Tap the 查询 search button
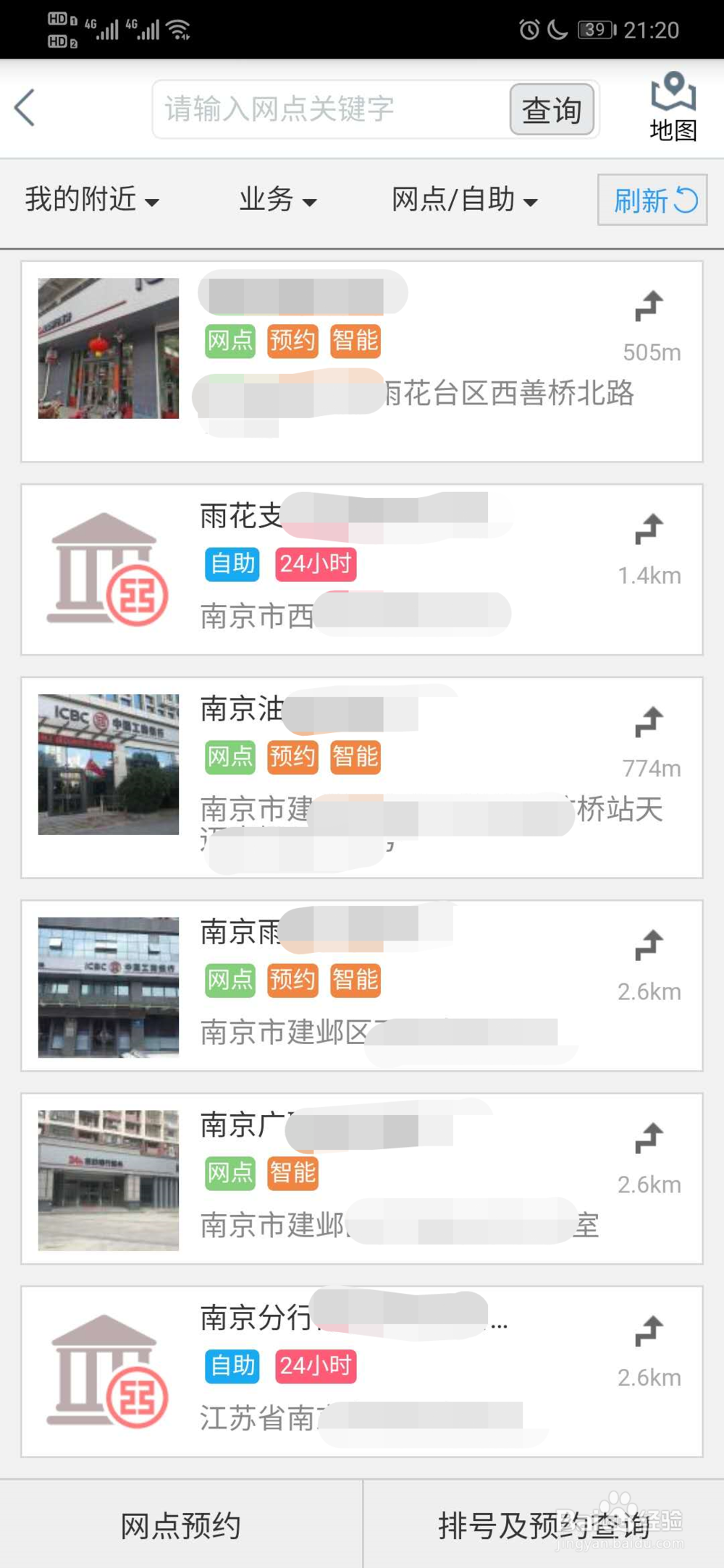 [x=552, y=109]
